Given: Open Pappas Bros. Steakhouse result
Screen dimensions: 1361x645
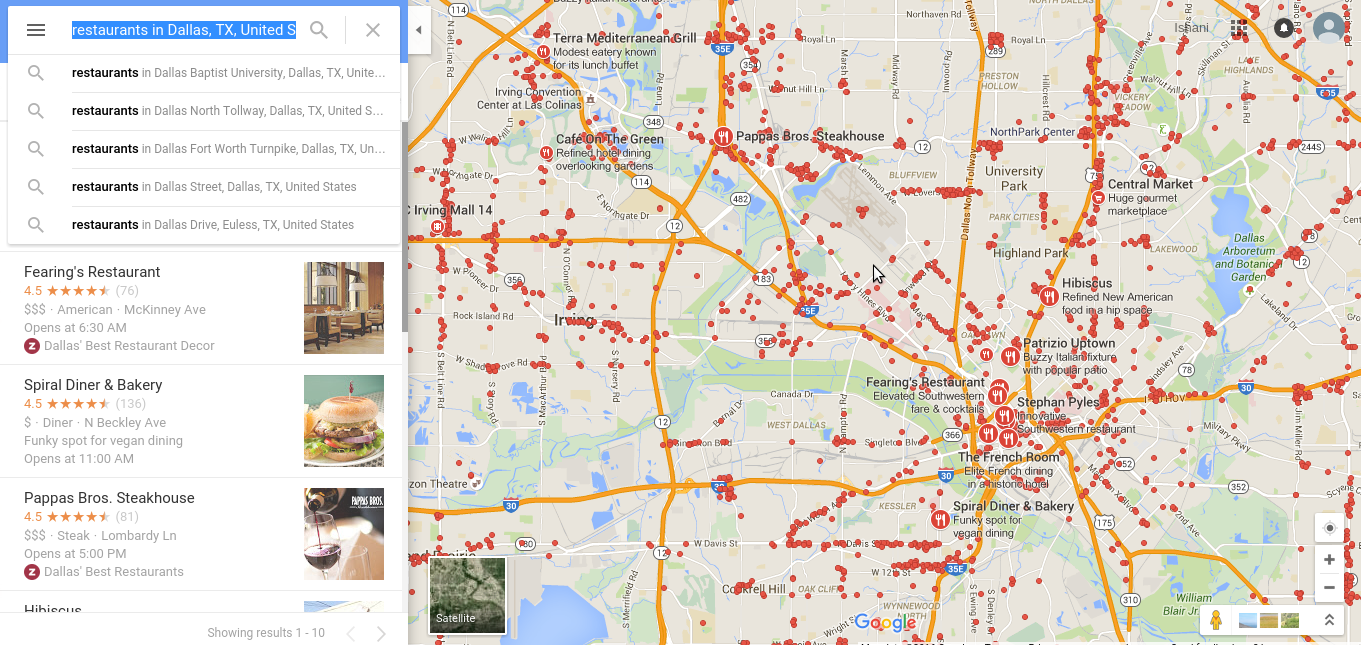Looking at the screenshot, I should [x=109, y=498].
